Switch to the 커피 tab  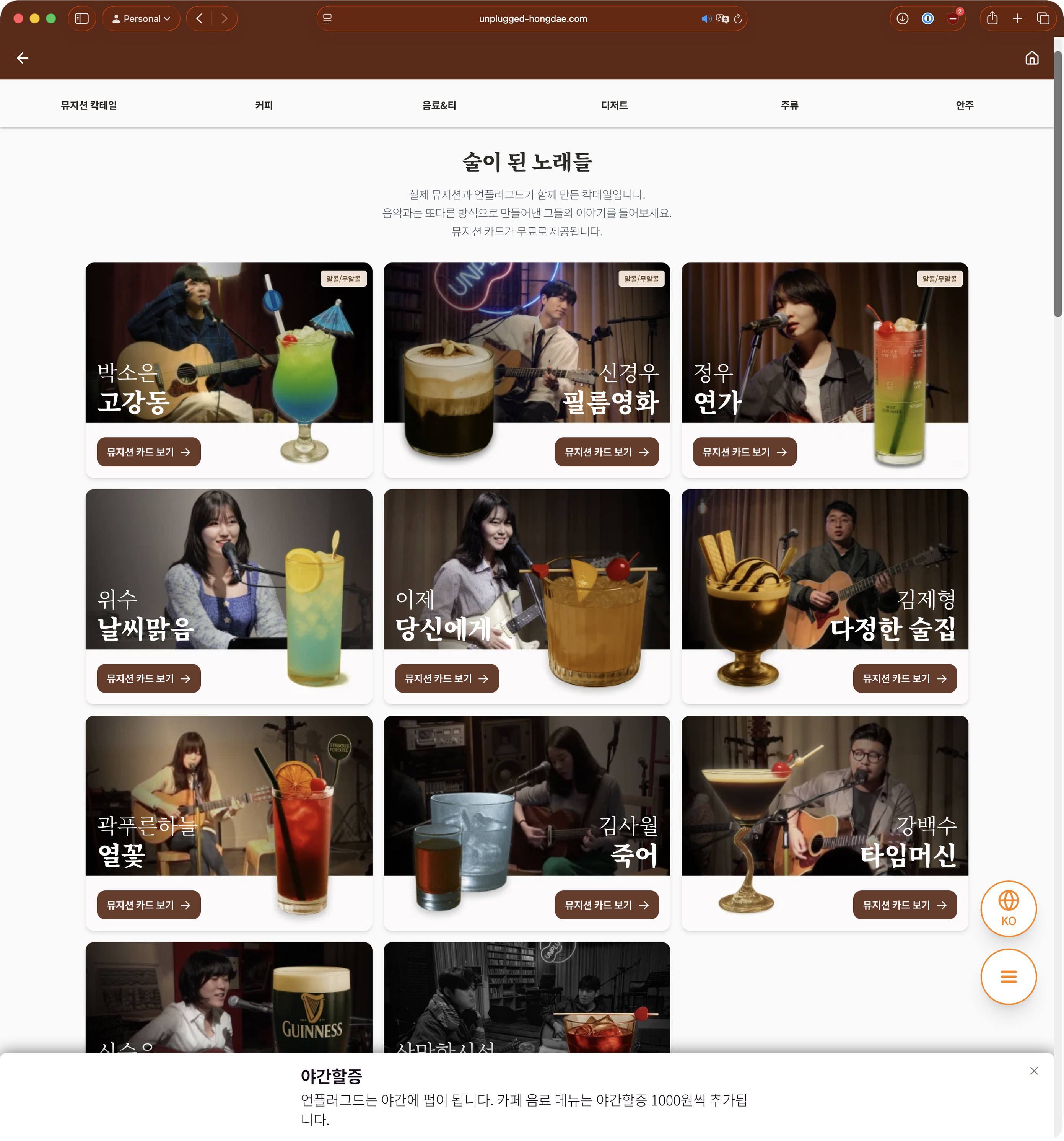[264, 105]
